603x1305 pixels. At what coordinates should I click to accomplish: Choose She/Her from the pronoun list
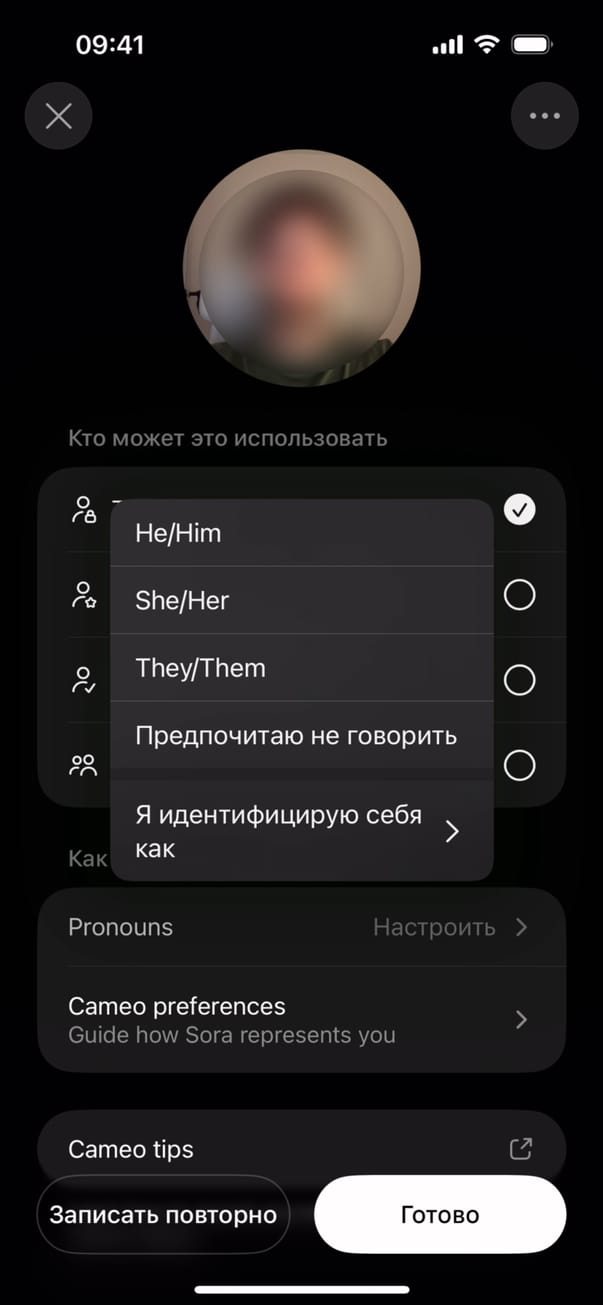coord(300,600)
